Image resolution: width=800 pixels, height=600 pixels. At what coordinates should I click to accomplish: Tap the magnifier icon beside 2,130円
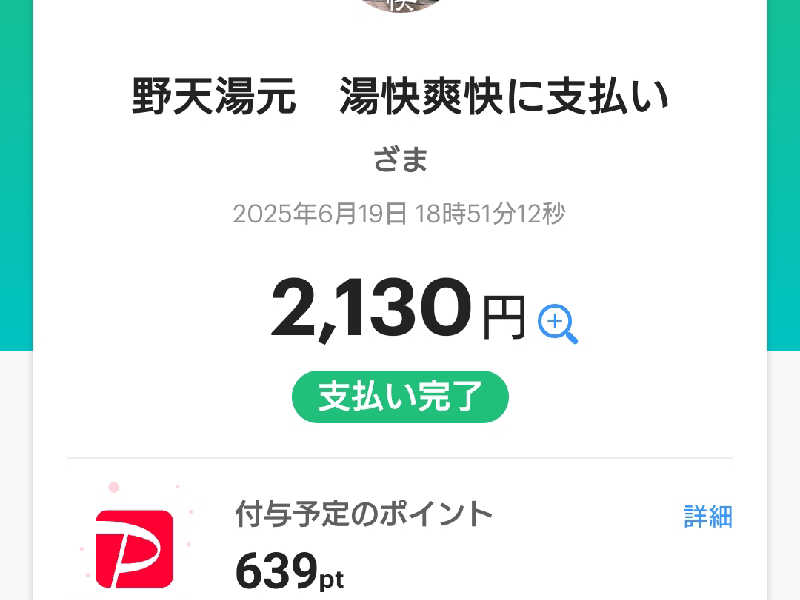(557, 324)
